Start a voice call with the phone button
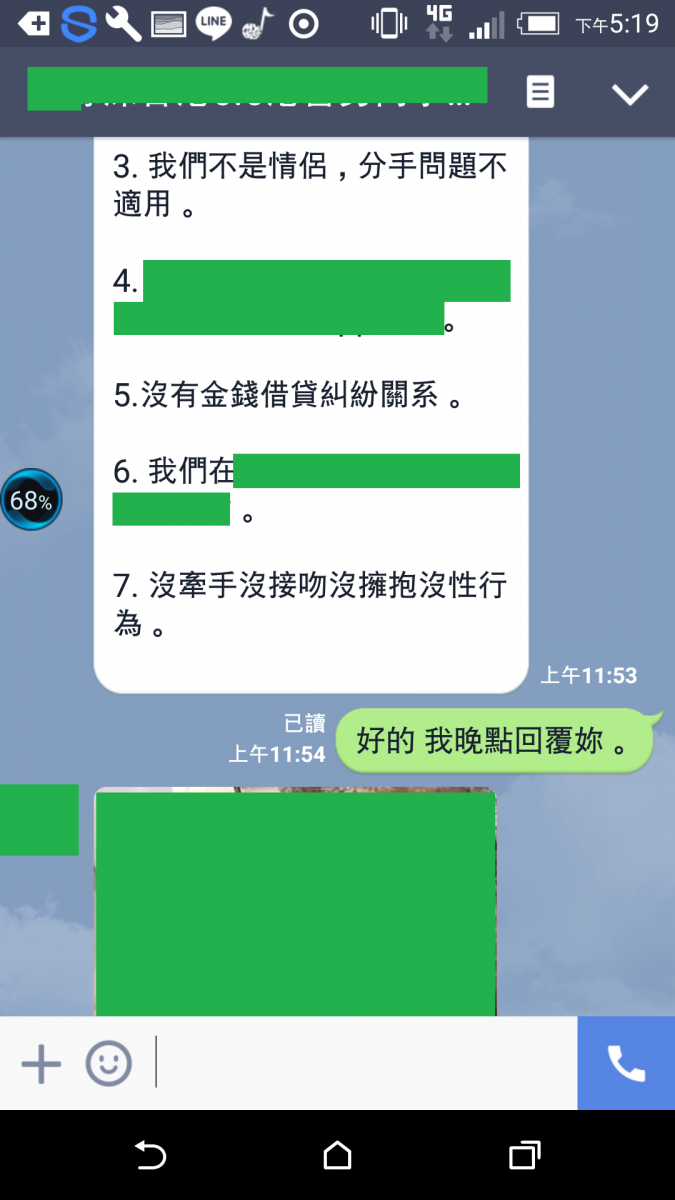 tap(626, 1064)
